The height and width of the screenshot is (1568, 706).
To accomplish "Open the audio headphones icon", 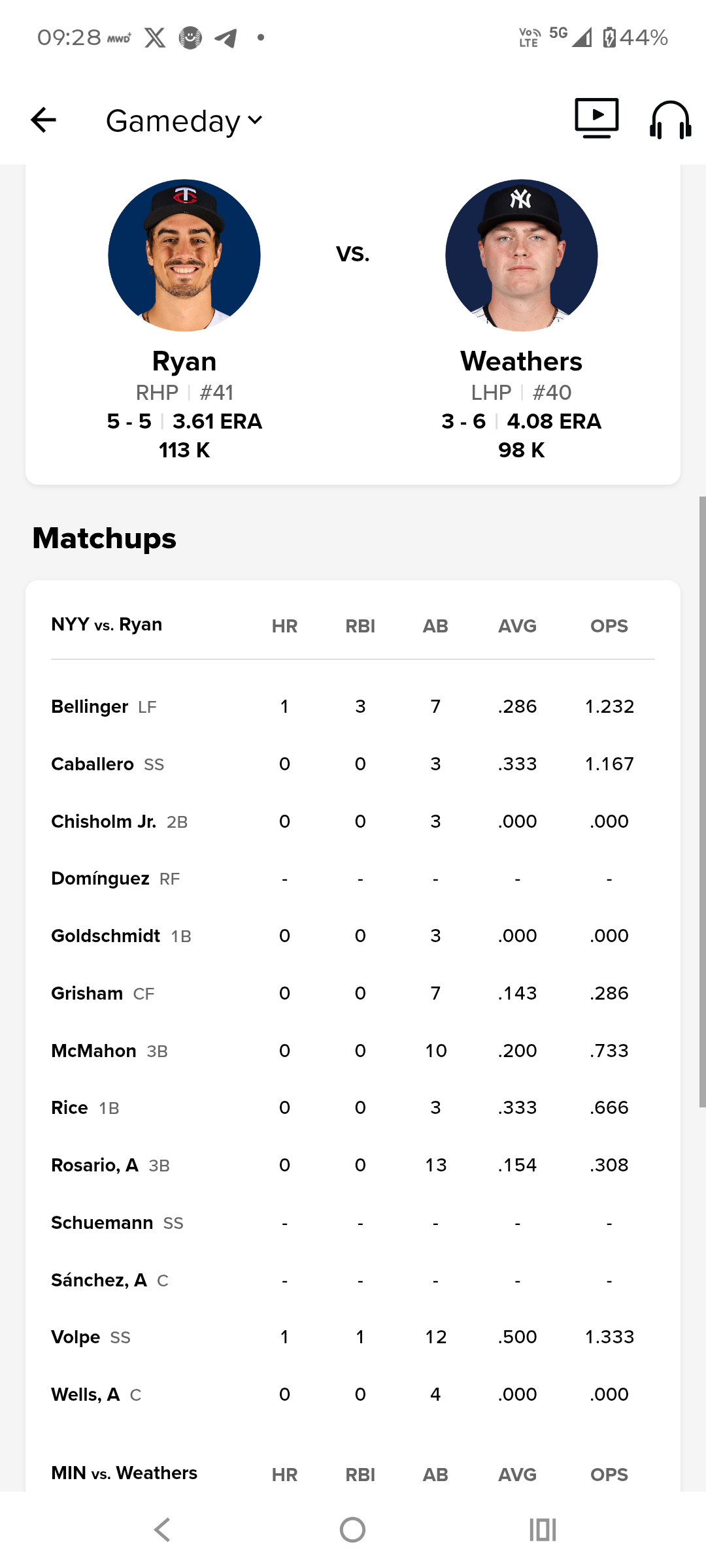I will 670,120.
